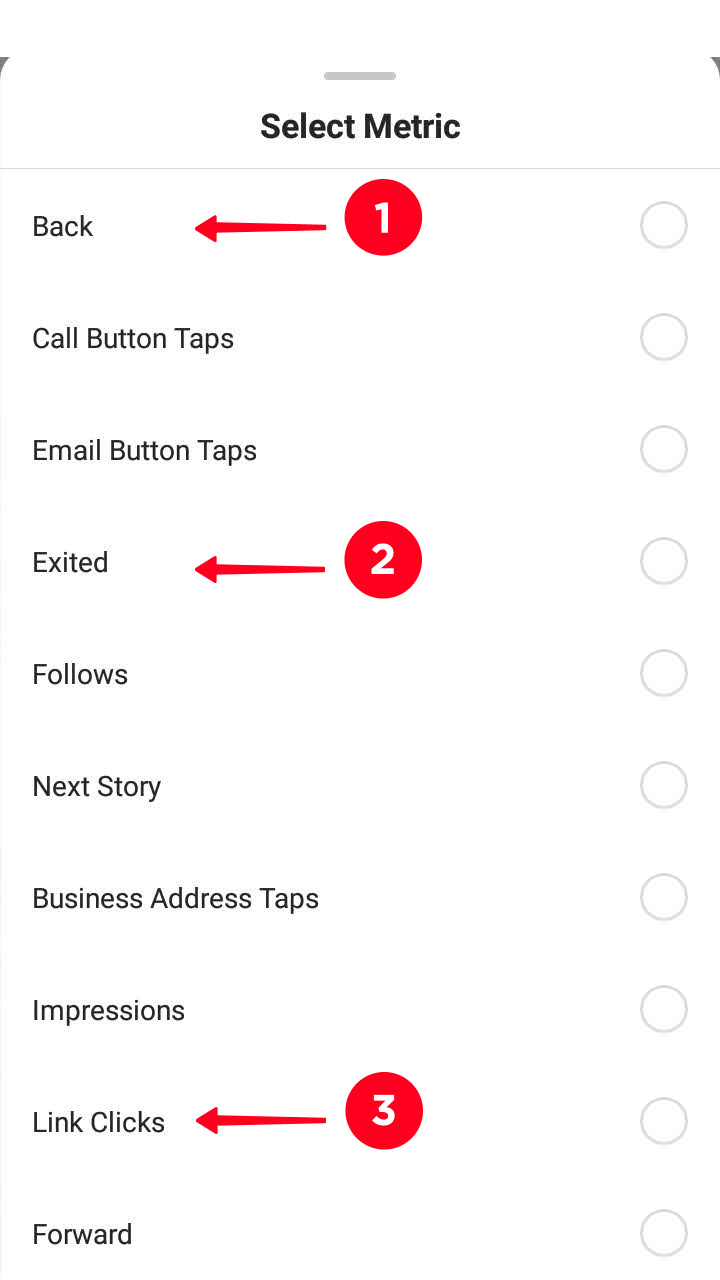Select Business Address Taps metric
720x1280 pixels.
pyautogui.click(x=360, y=898)
